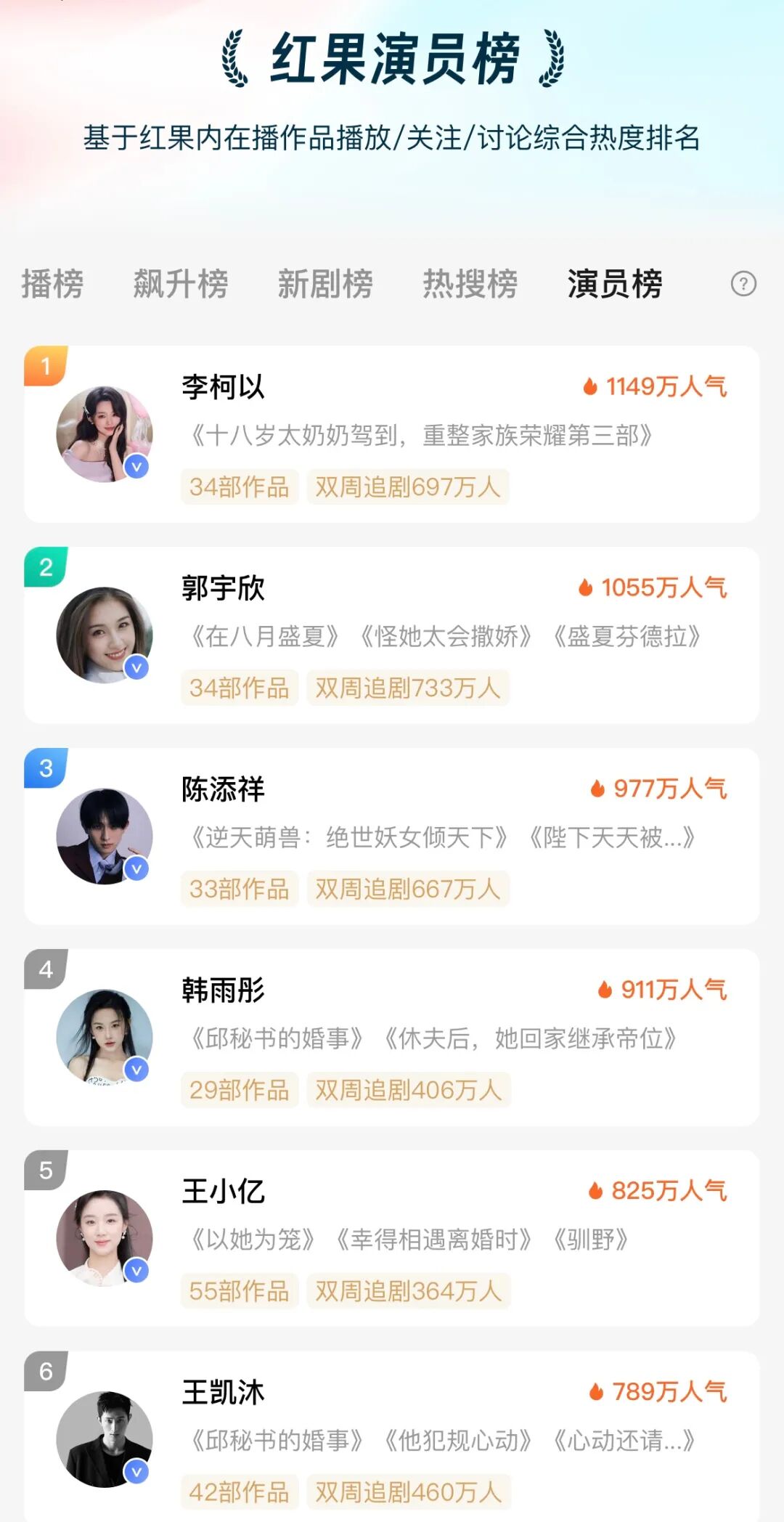The image size is (784, 1522).
Task: Select the 王小亿 actor card
Action: tap(392, 1239)
